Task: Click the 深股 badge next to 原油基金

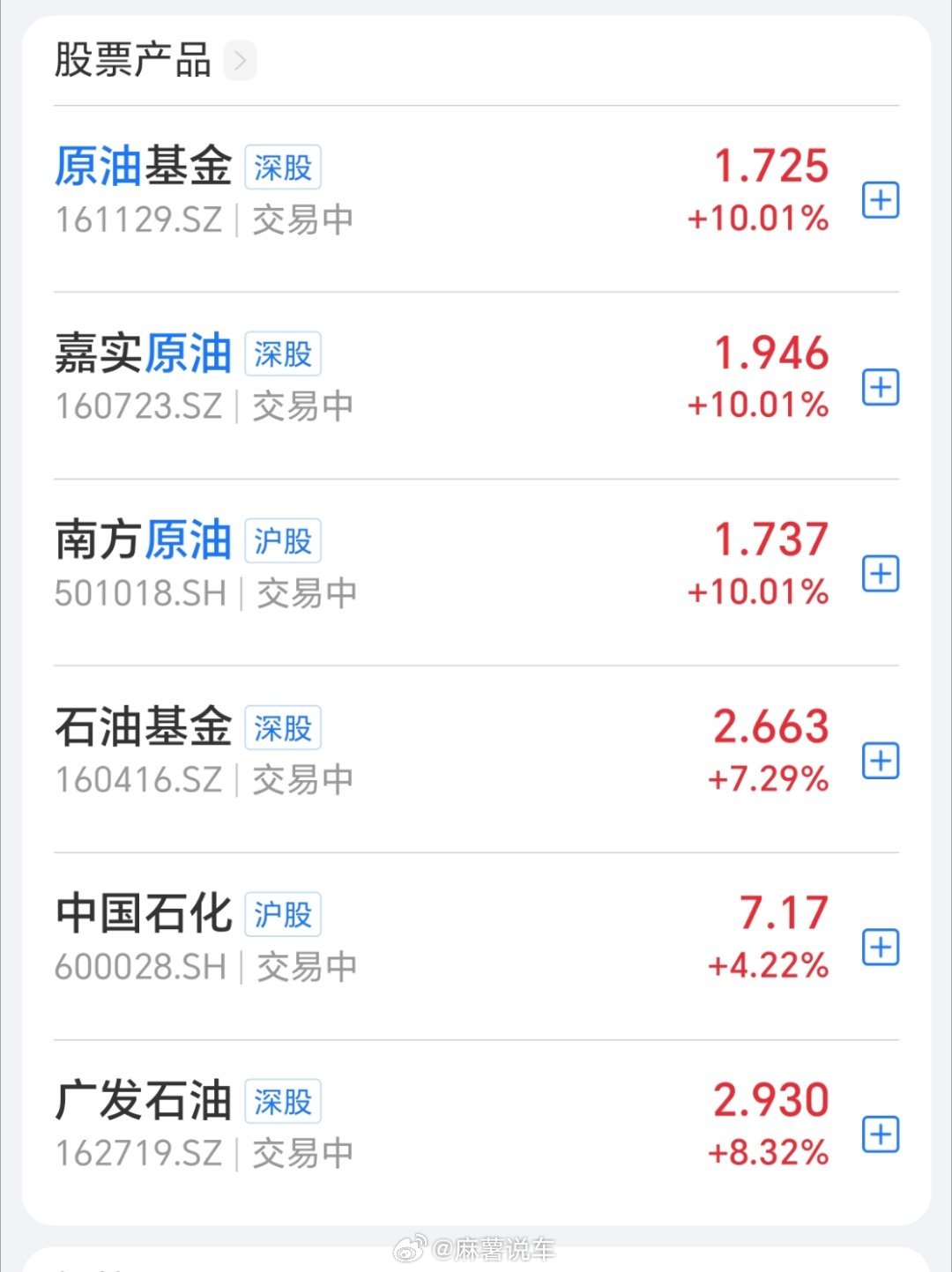Action: (284, 167)
